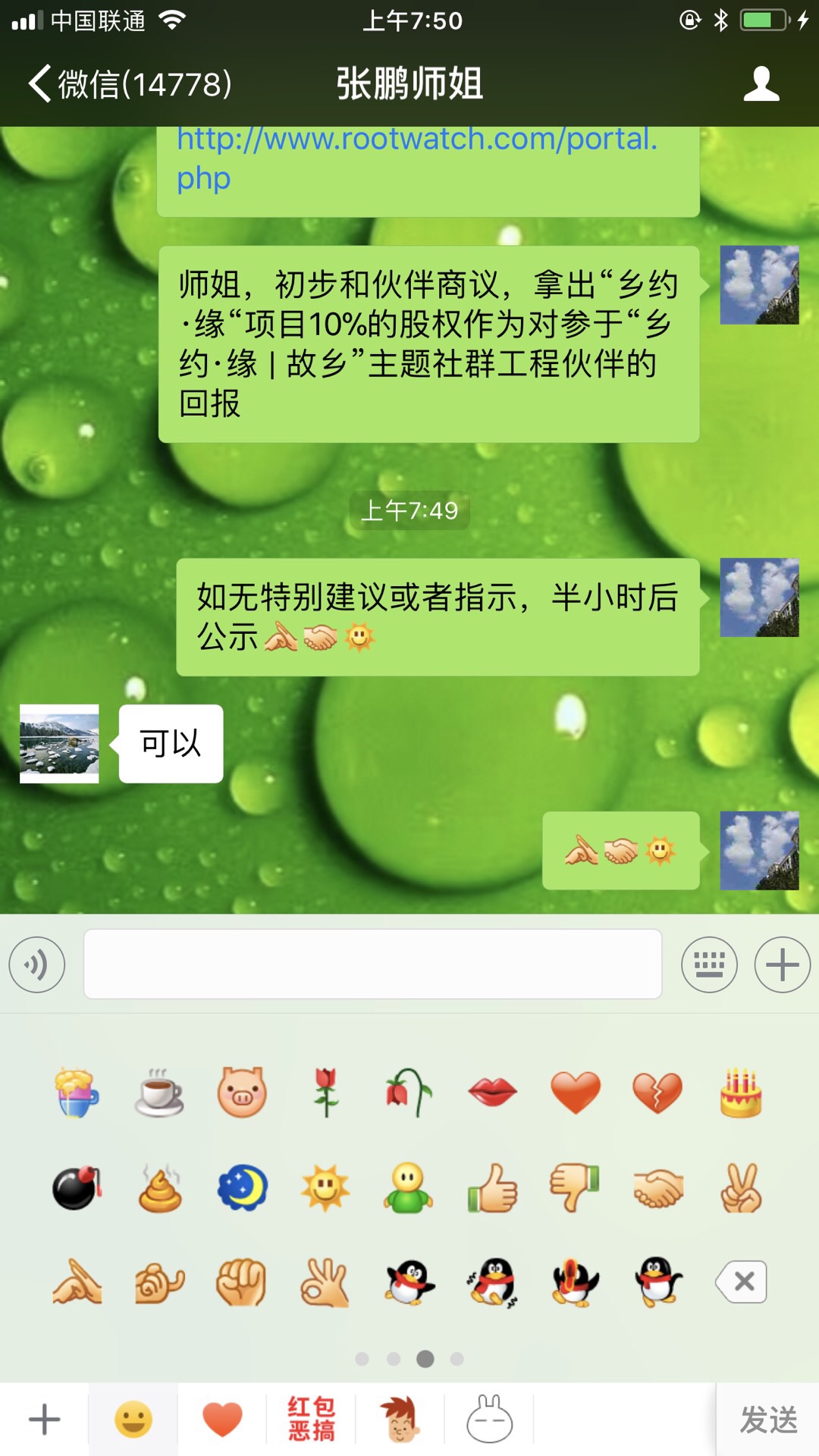Insert the thumbs-up emoji
Image resolution: width=819 pixels, height=1456 pixels.
[x=492, y=1188]
